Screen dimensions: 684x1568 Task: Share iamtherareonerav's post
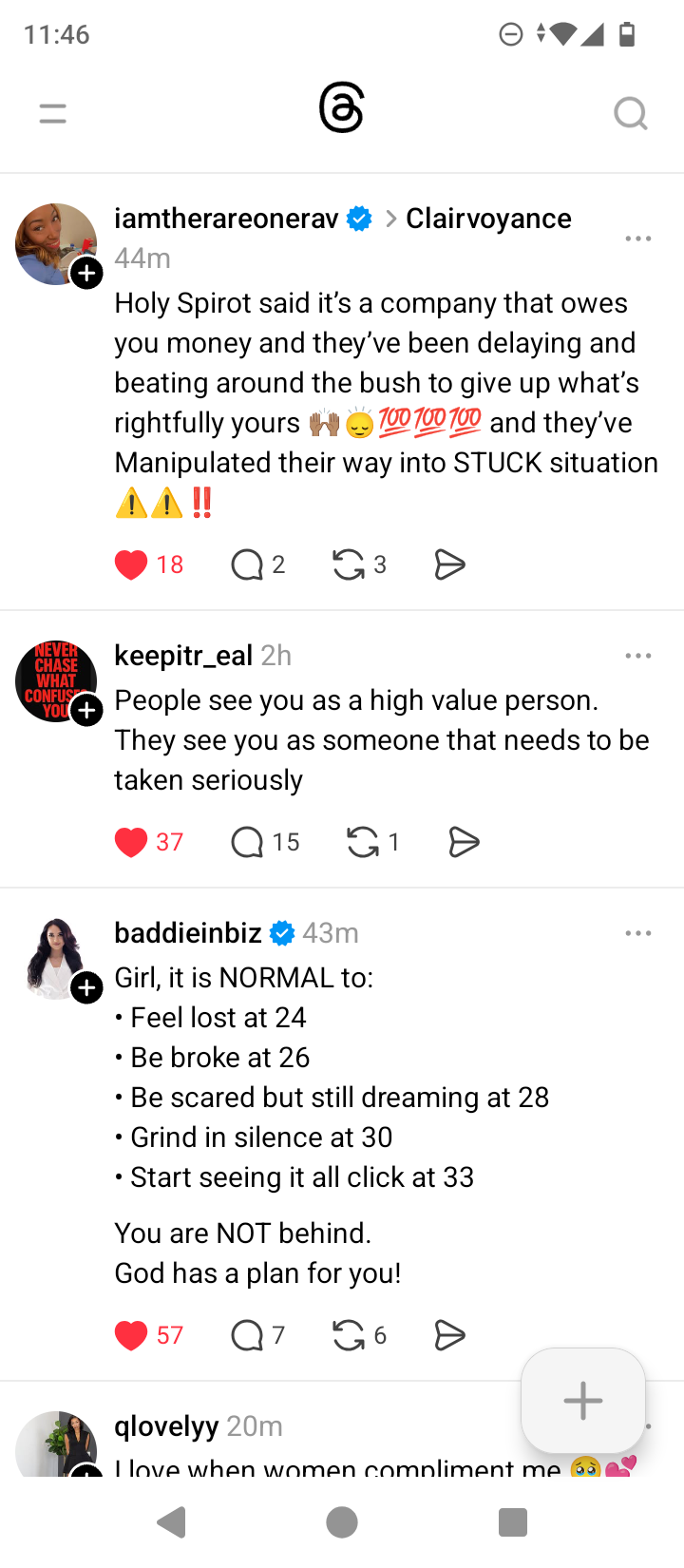(x=449, y=564)
